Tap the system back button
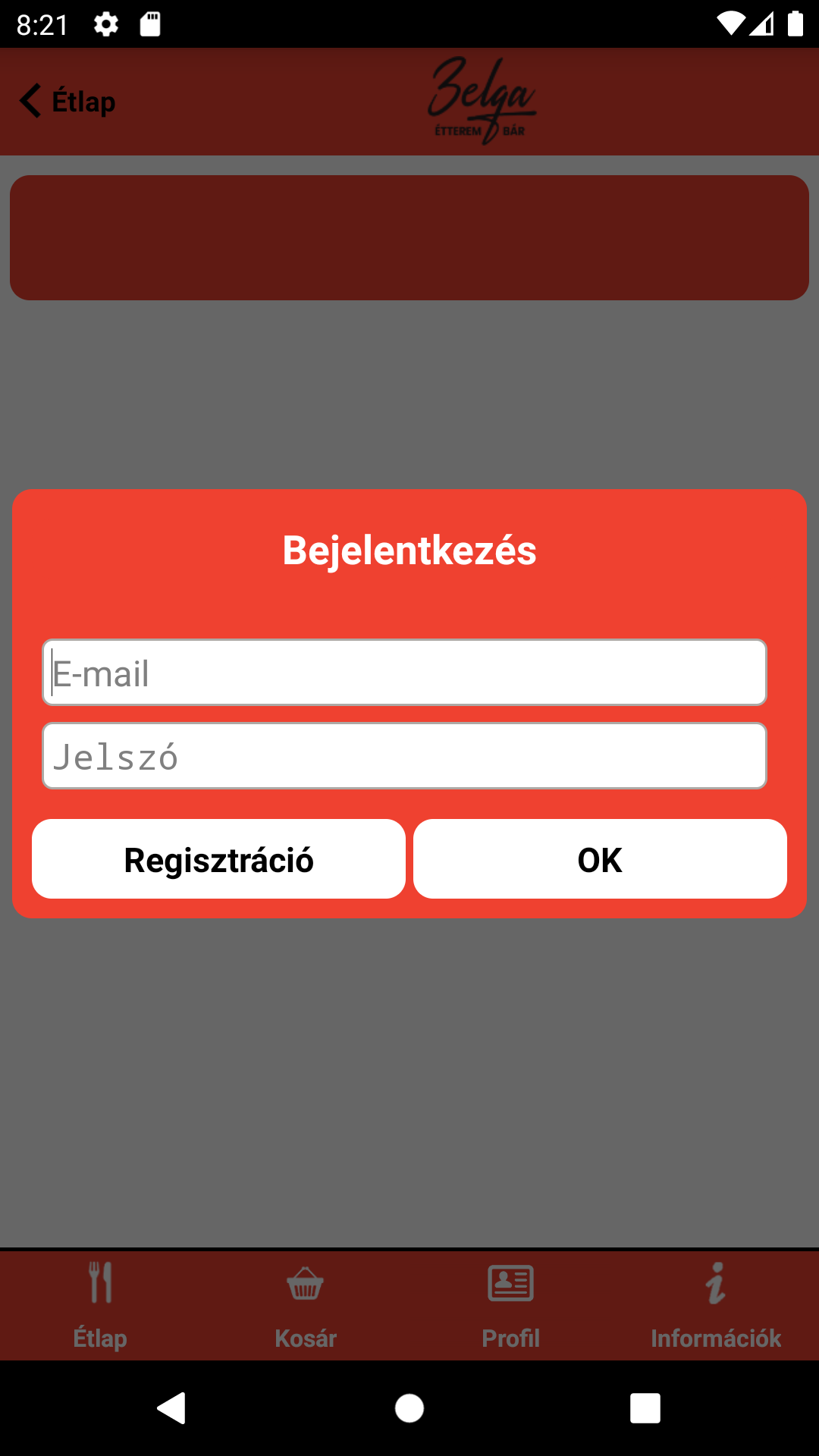This screenshot has width=819, height=1456. pyautogui.click(x=172, y=1408)
